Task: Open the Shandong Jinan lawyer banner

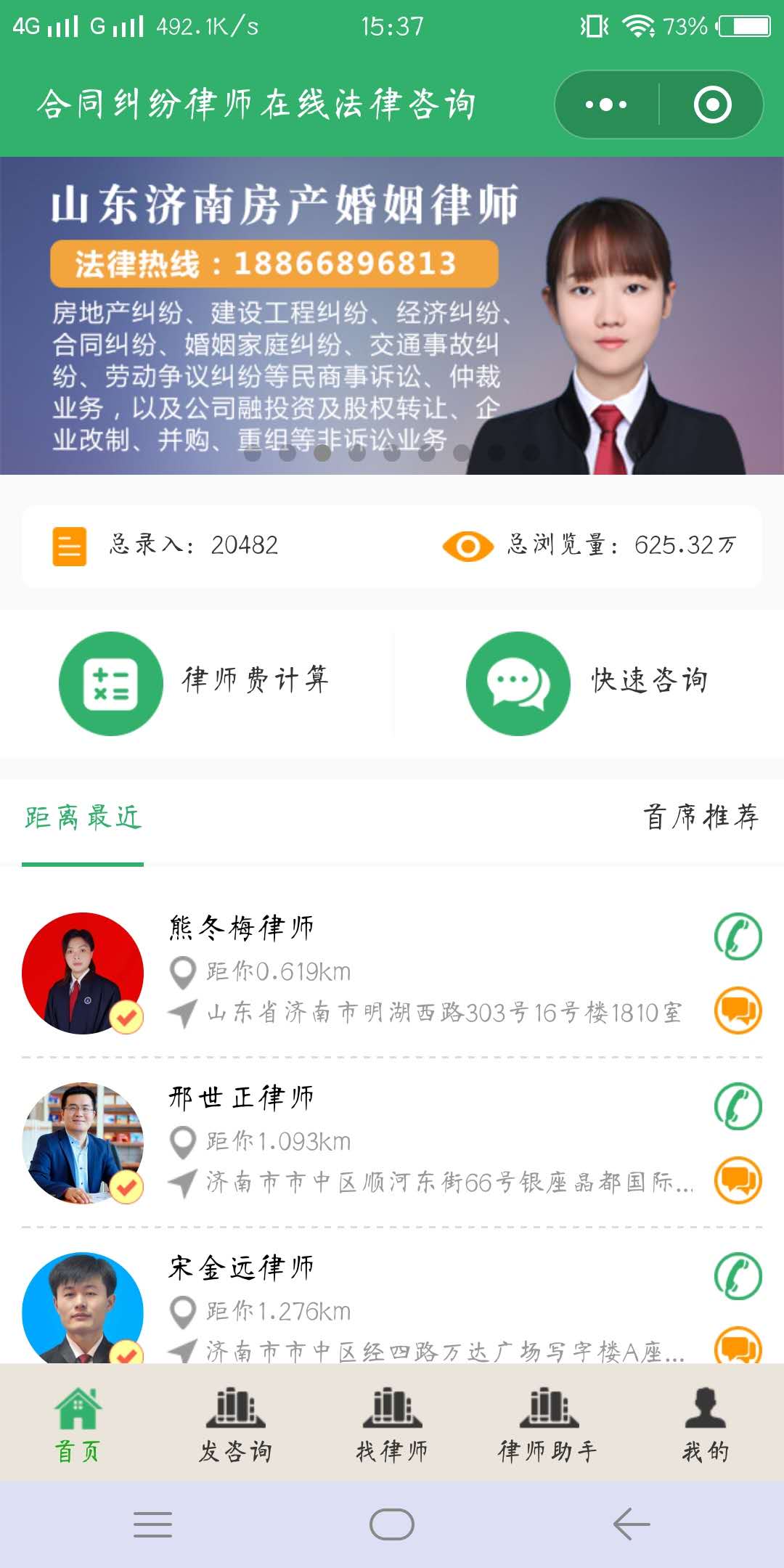Action: 392,316
